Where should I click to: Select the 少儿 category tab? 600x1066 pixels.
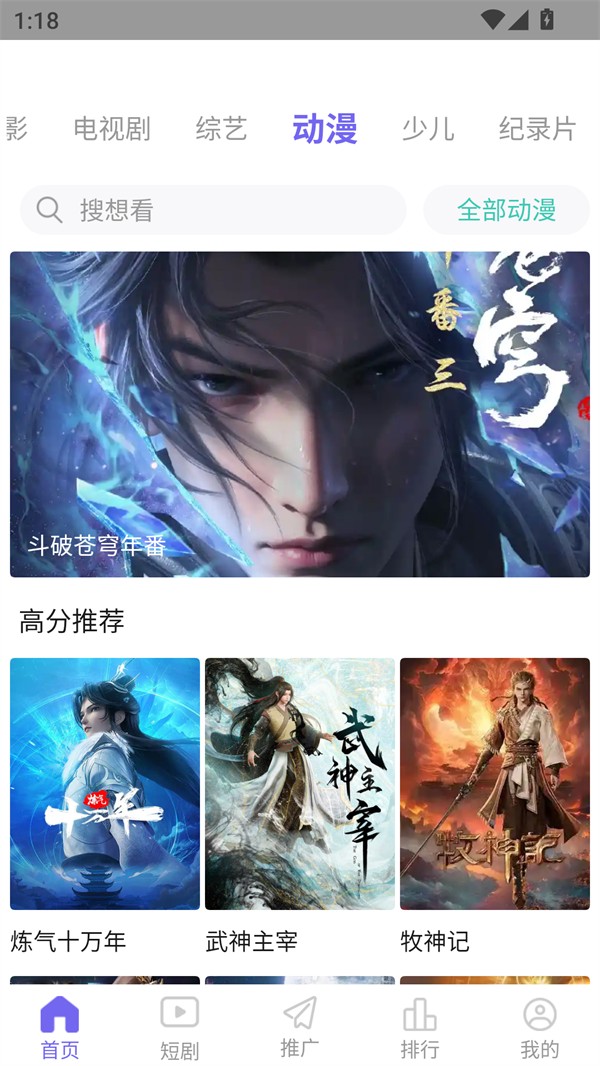428,129
